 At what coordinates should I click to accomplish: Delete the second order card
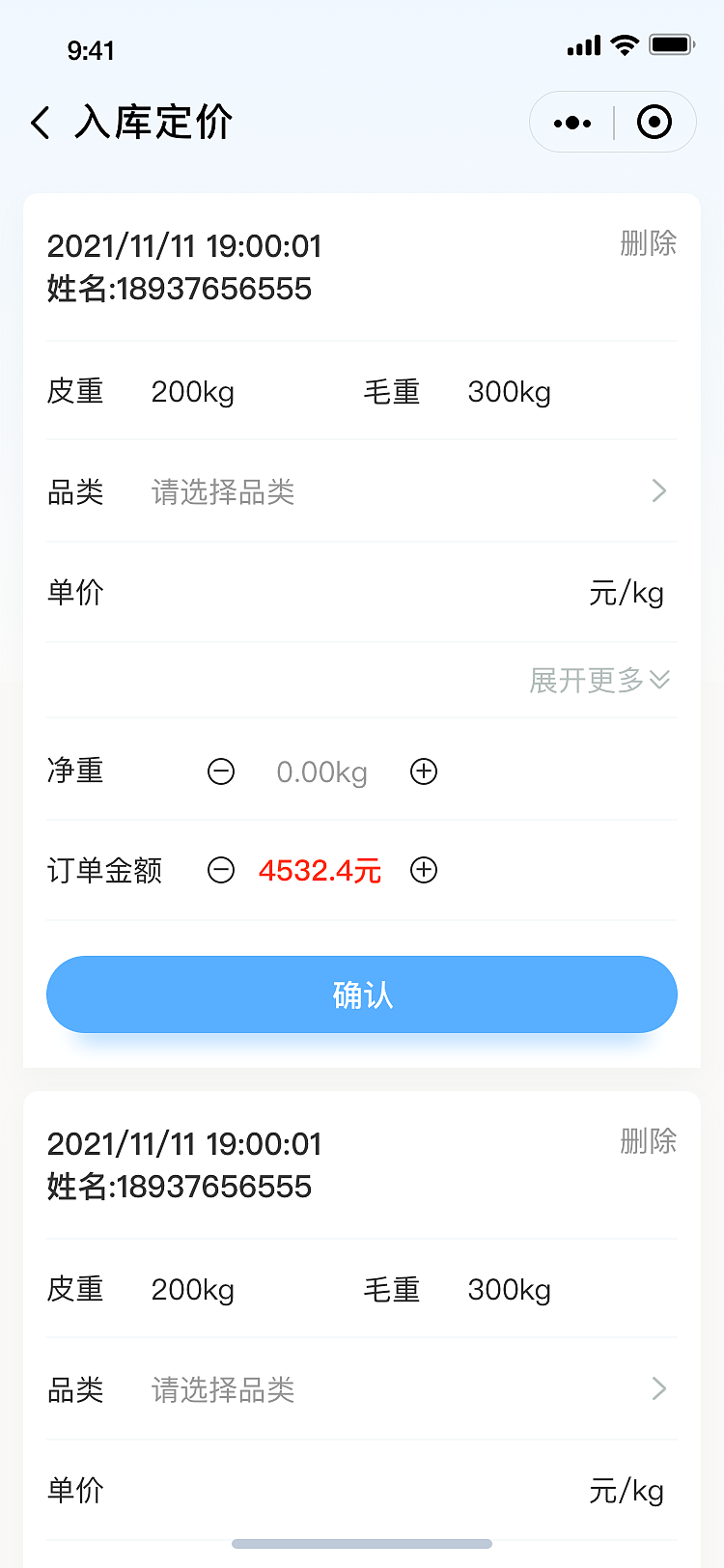point(648,1141)
